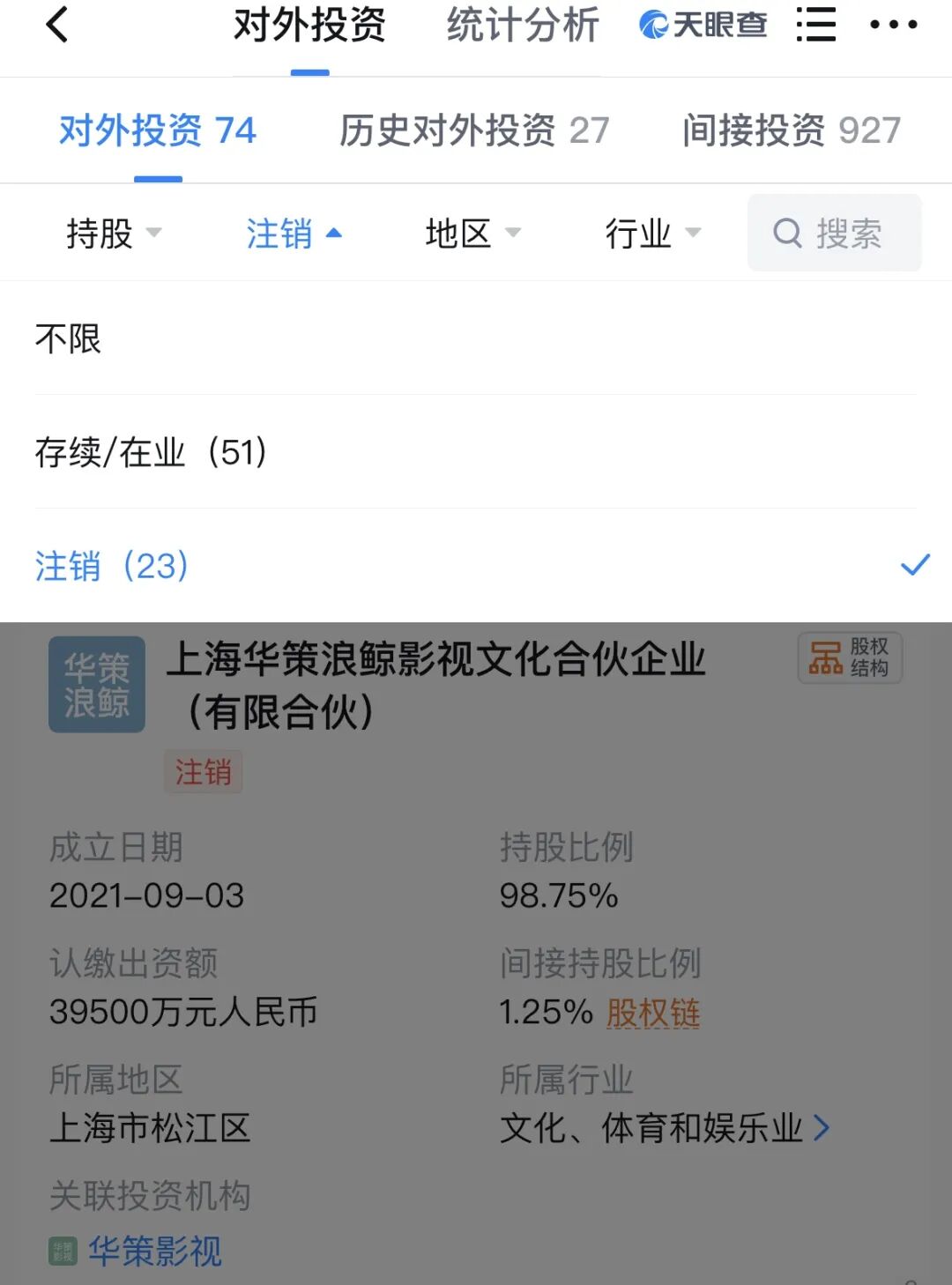Open 文化、体育和娱乐业 industry details
The image size is (952, 1285).
point(652,1128)
